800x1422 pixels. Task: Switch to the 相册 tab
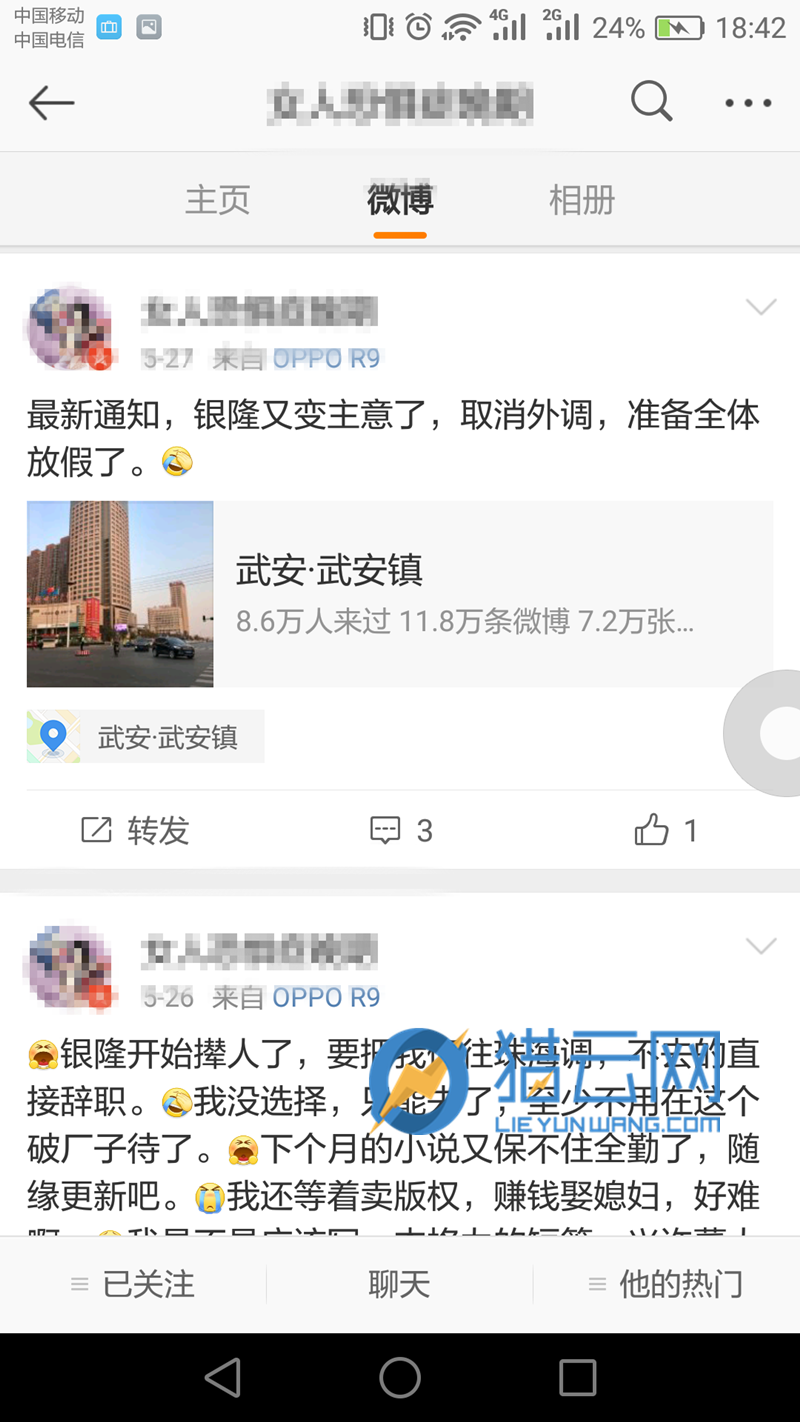tap(581, 200)
